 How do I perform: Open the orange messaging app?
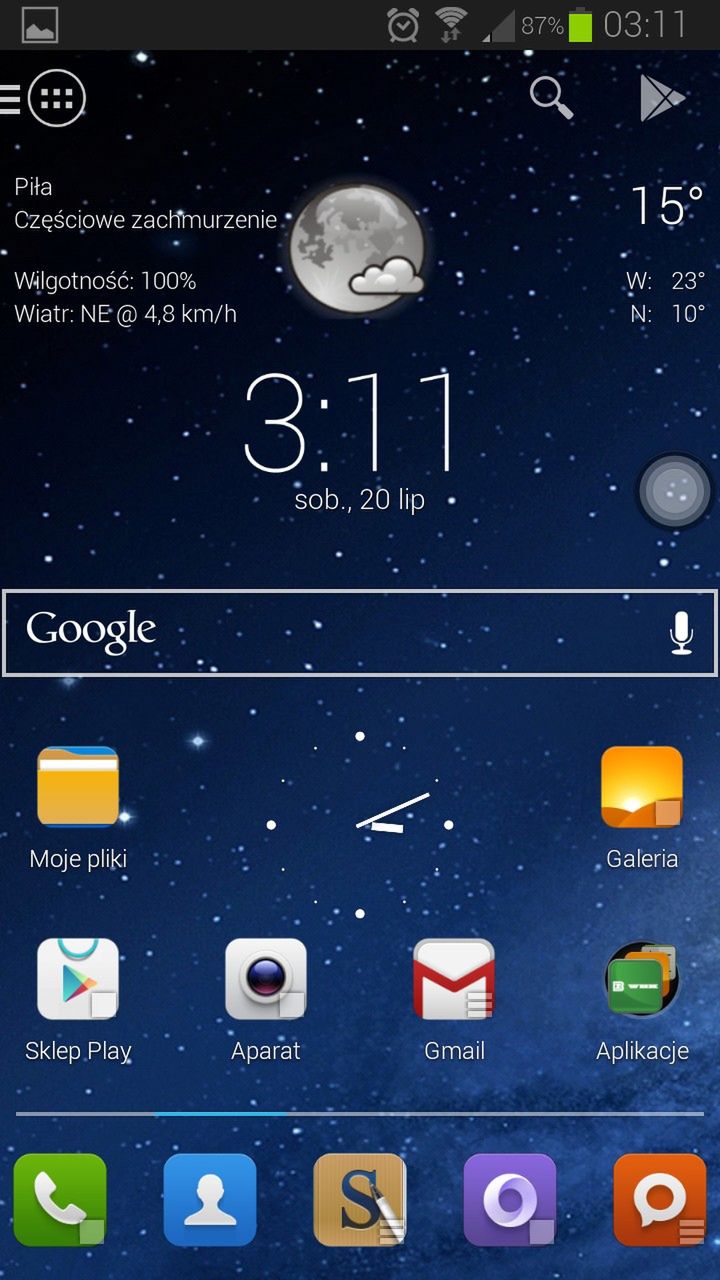[x=660, y=1199]
